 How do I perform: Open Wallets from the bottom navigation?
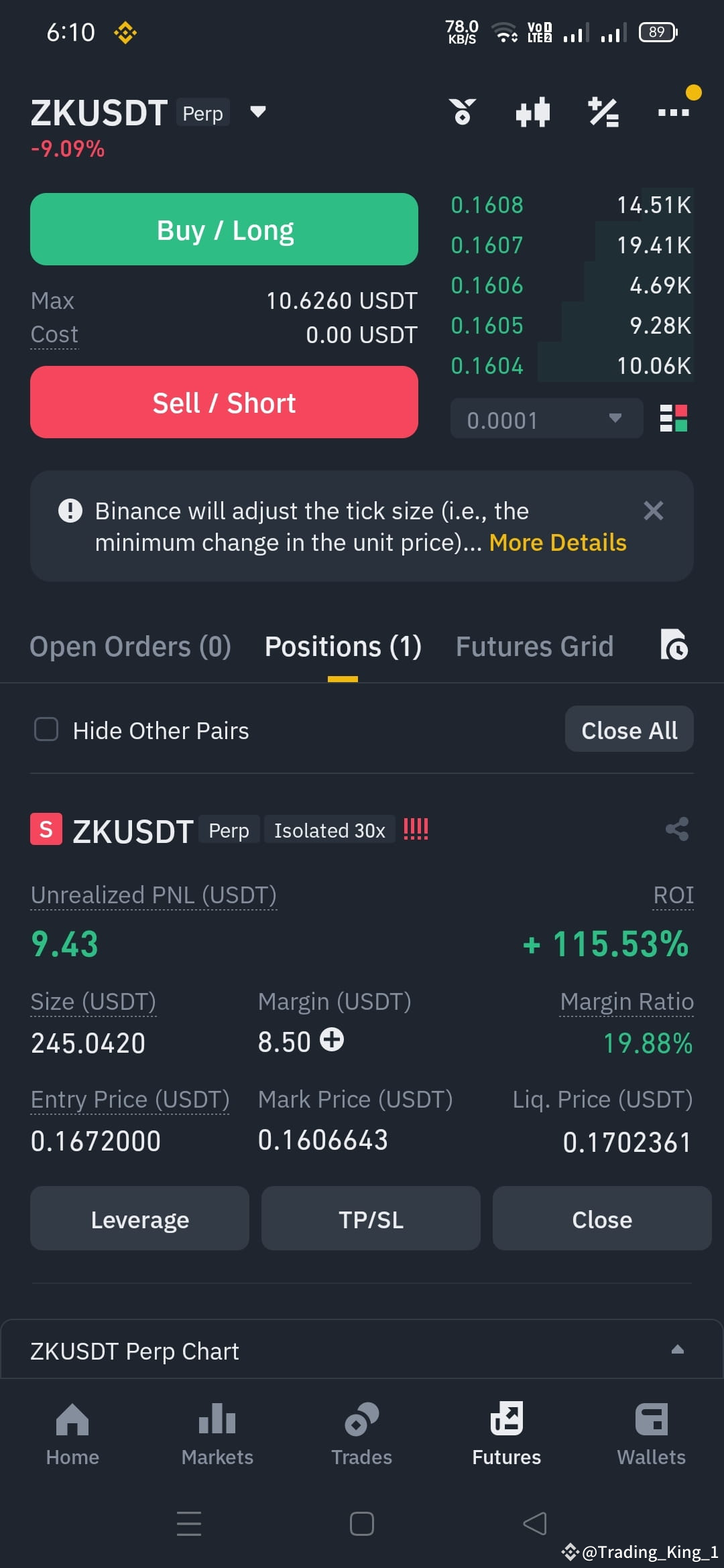651,1434
